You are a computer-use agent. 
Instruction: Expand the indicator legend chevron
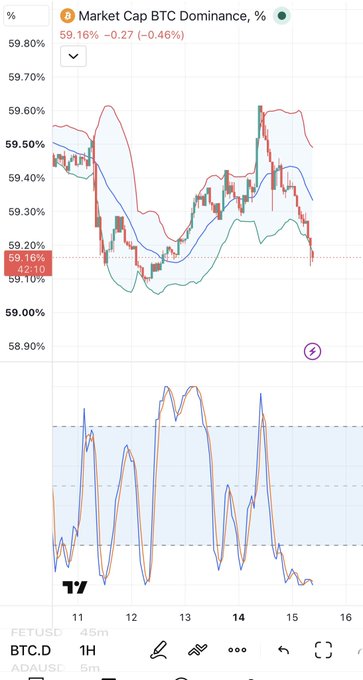click(73, 56)
